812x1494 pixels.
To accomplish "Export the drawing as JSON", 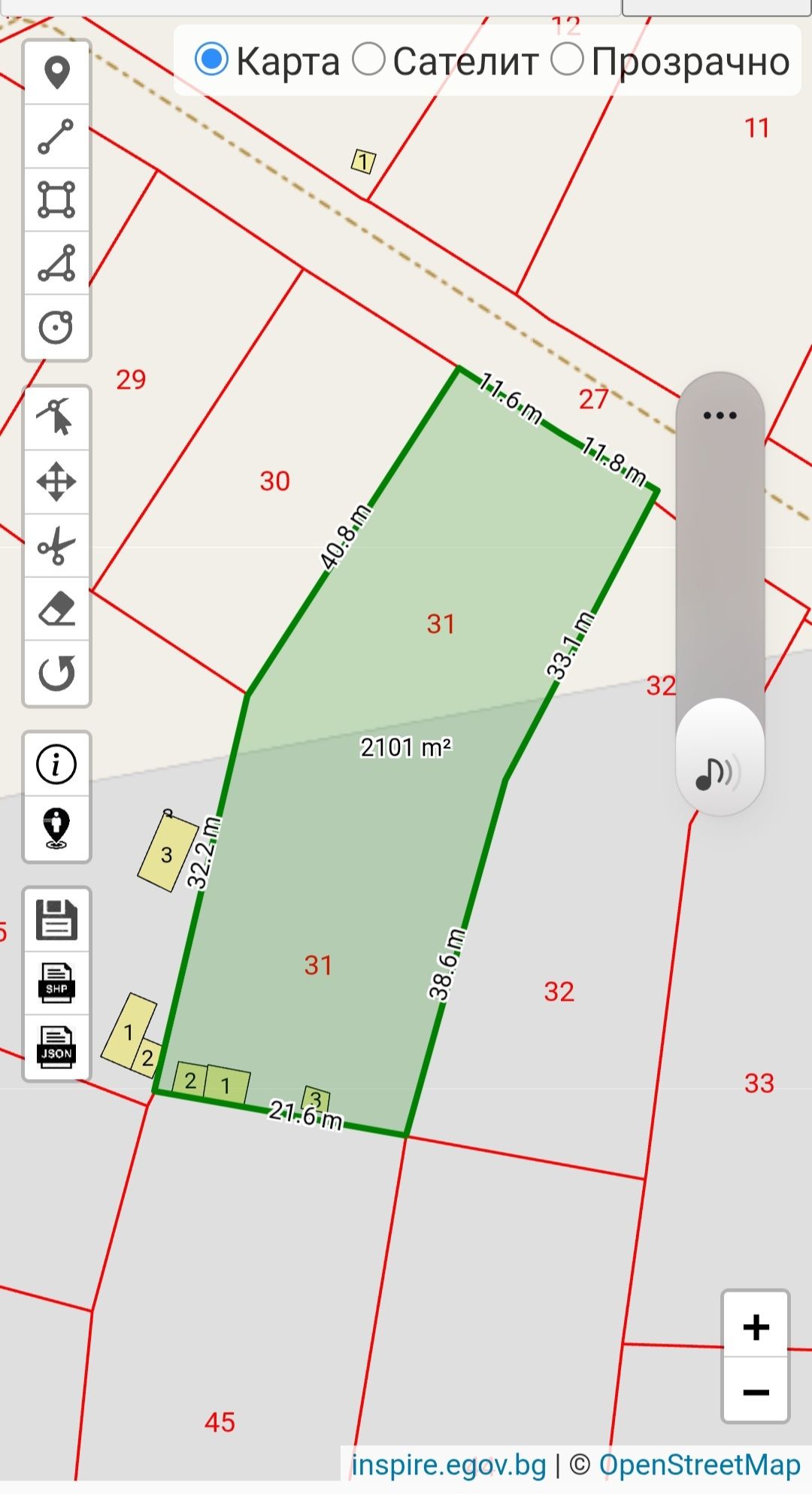I will coord(57,1047).
